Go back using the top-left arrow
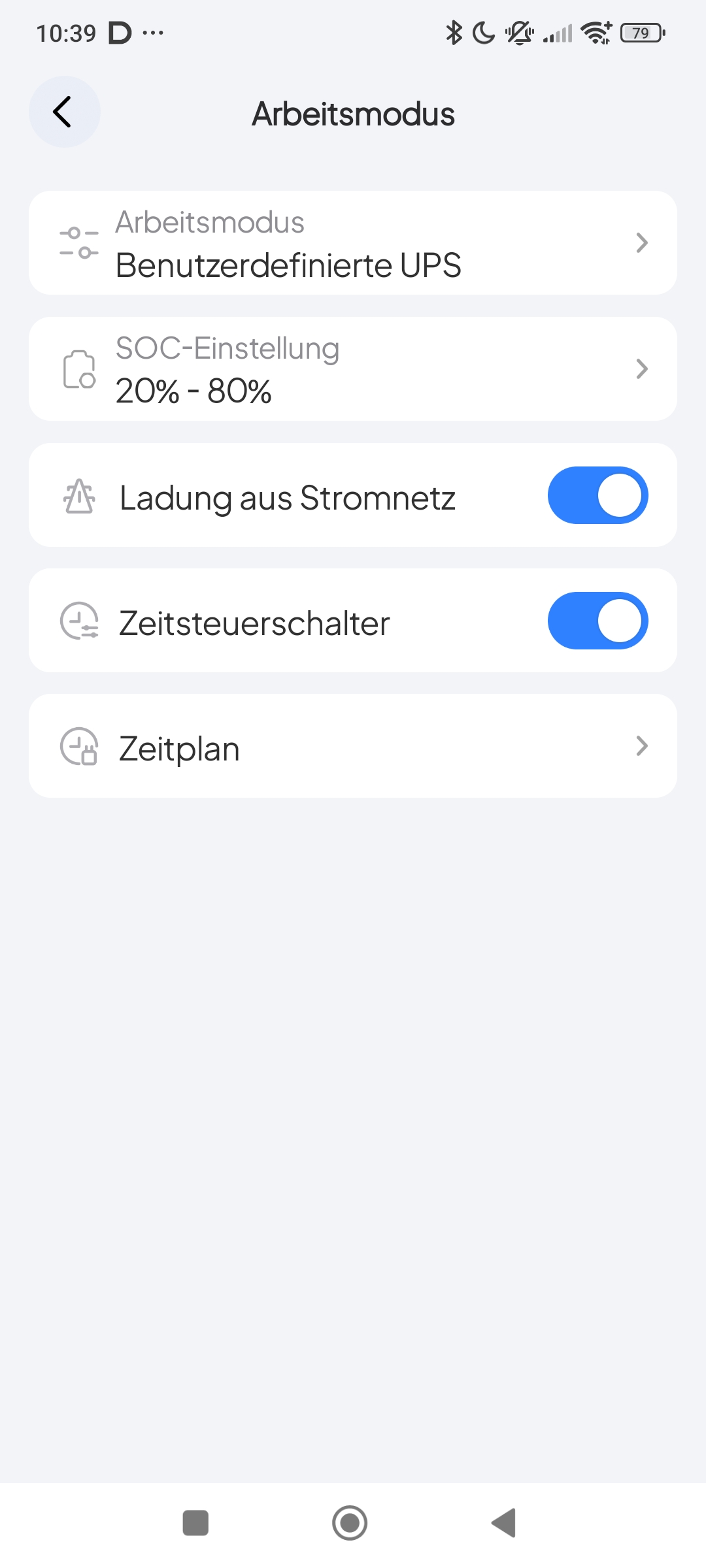The image size is (706, 1568). point(64,112)
